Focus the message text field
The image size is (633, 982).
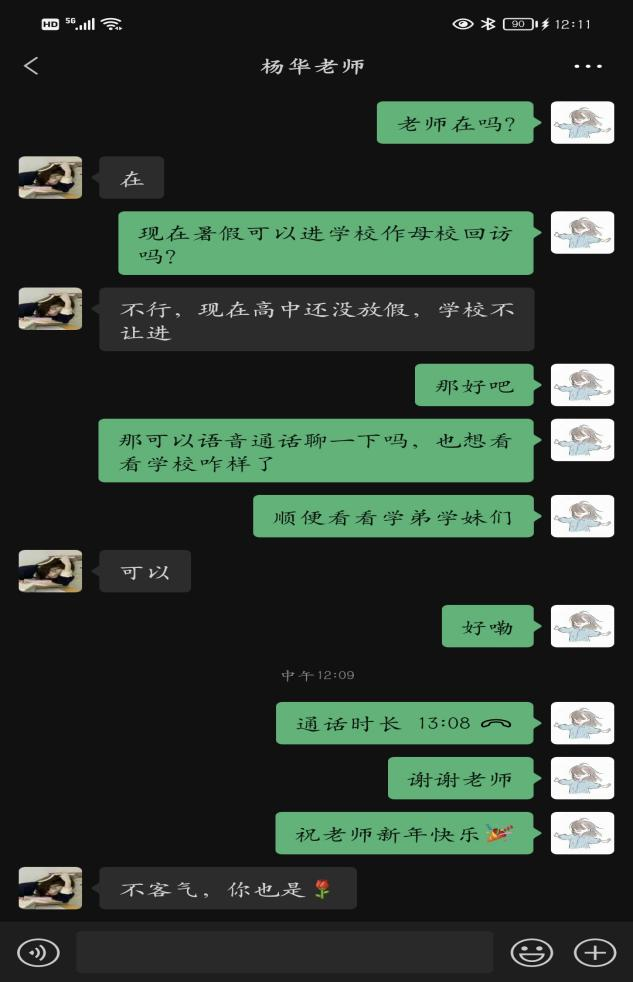pyautogui.click(x=284, y=952)
